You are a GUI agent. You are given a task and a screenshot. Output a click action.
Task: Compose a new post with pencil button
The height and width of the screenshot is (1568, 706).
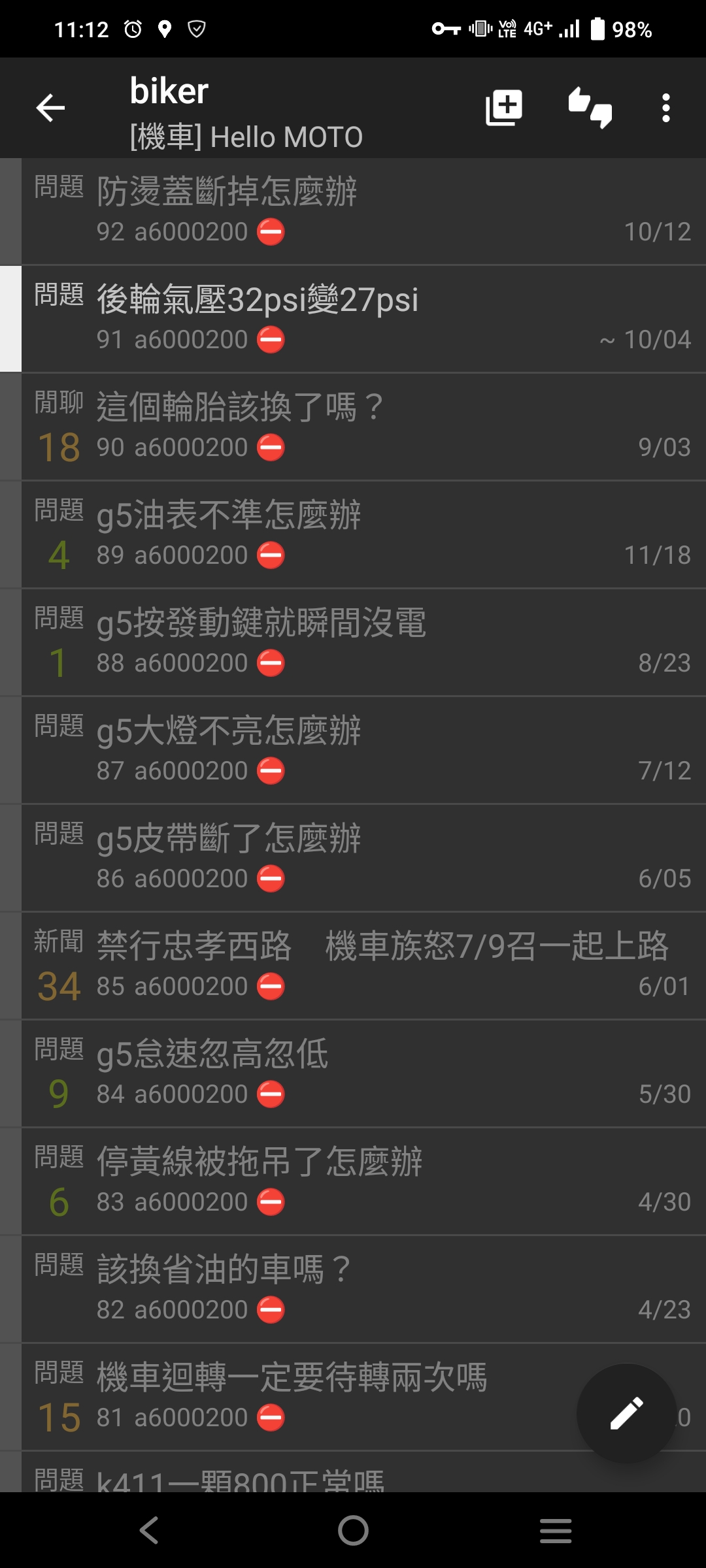pos(626,1413)
